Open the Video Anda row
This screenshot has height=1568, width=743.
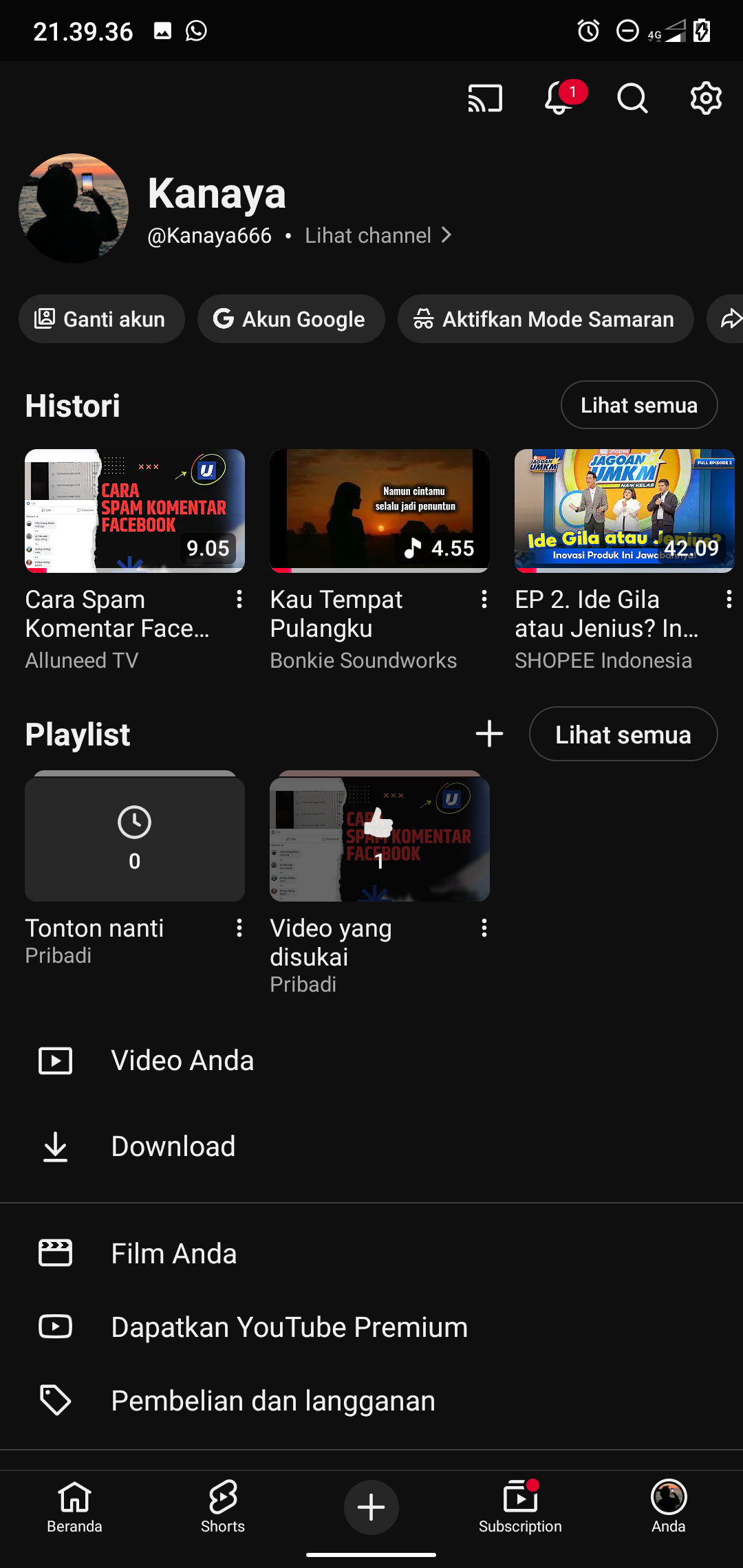tap(182, 1060)
